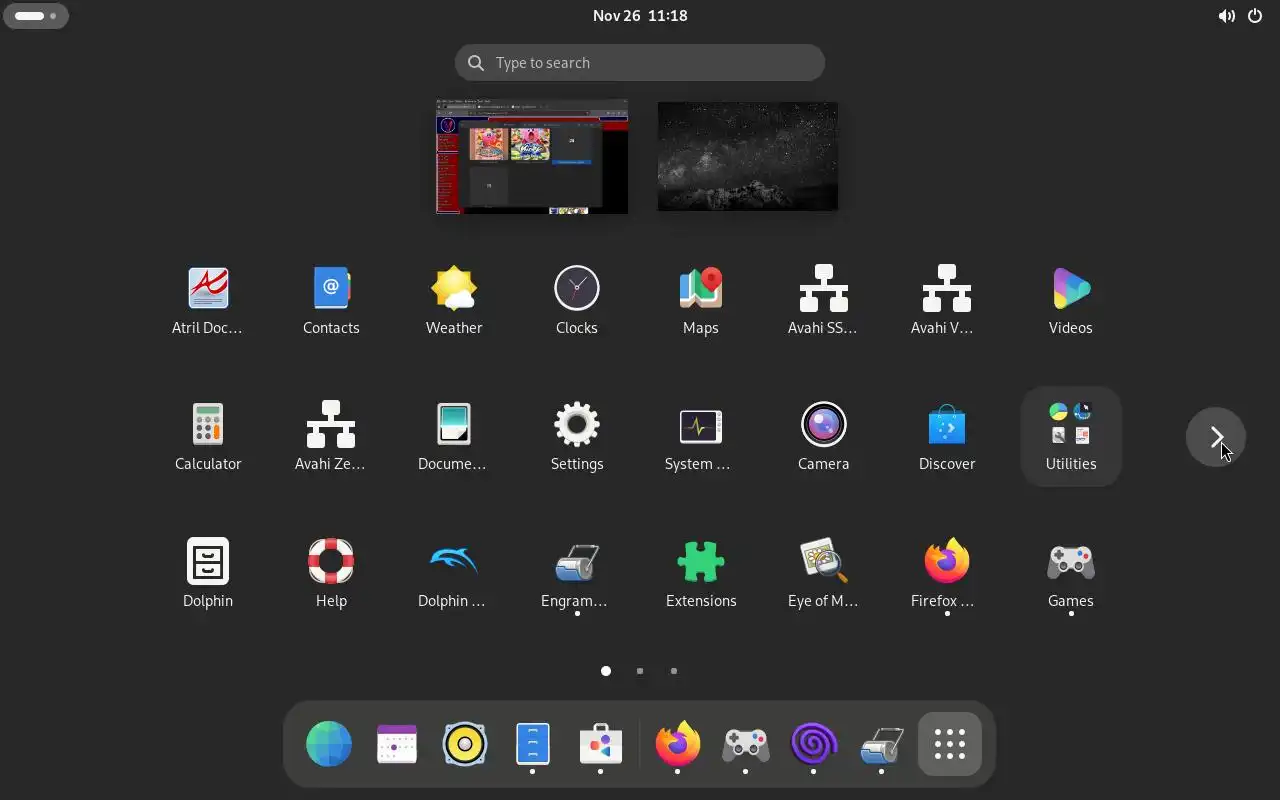The height and width of the screenshot is (800, 1280).
Task: Open the Calculator app
Action: click(208, 436)
